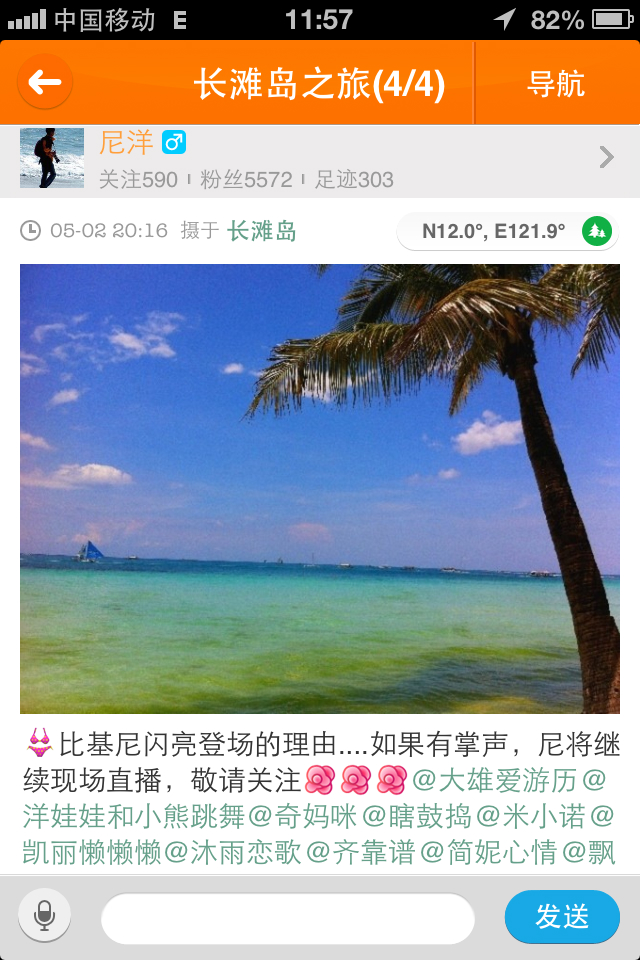
Task: Focus the comment text field
Action: (x=288, y=918)
